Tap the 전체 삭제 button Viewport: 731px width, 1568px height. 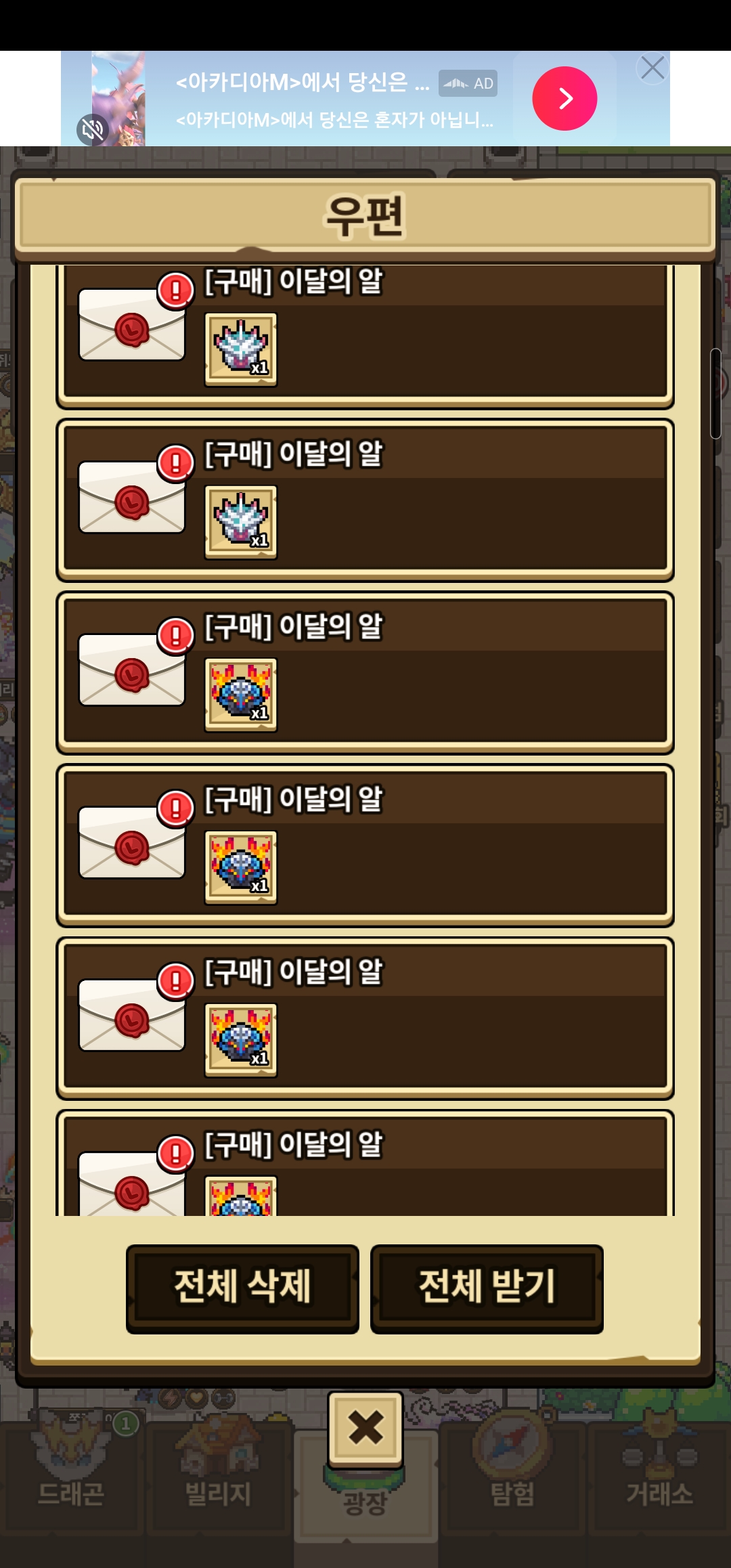coord(242,1288)
